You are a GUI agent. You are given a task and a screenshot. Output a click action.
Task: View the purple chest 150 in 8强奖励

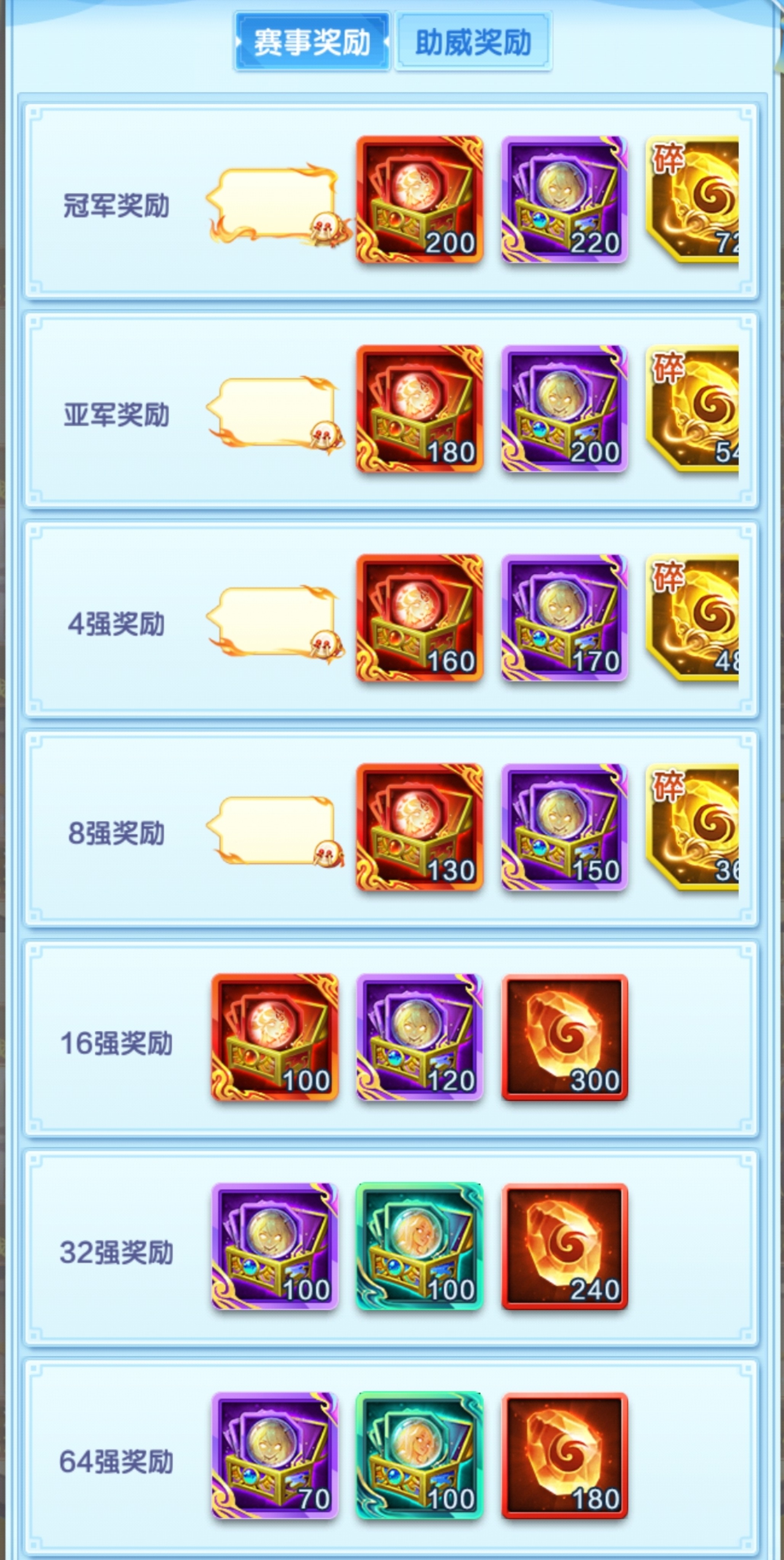tap(564, 827)
